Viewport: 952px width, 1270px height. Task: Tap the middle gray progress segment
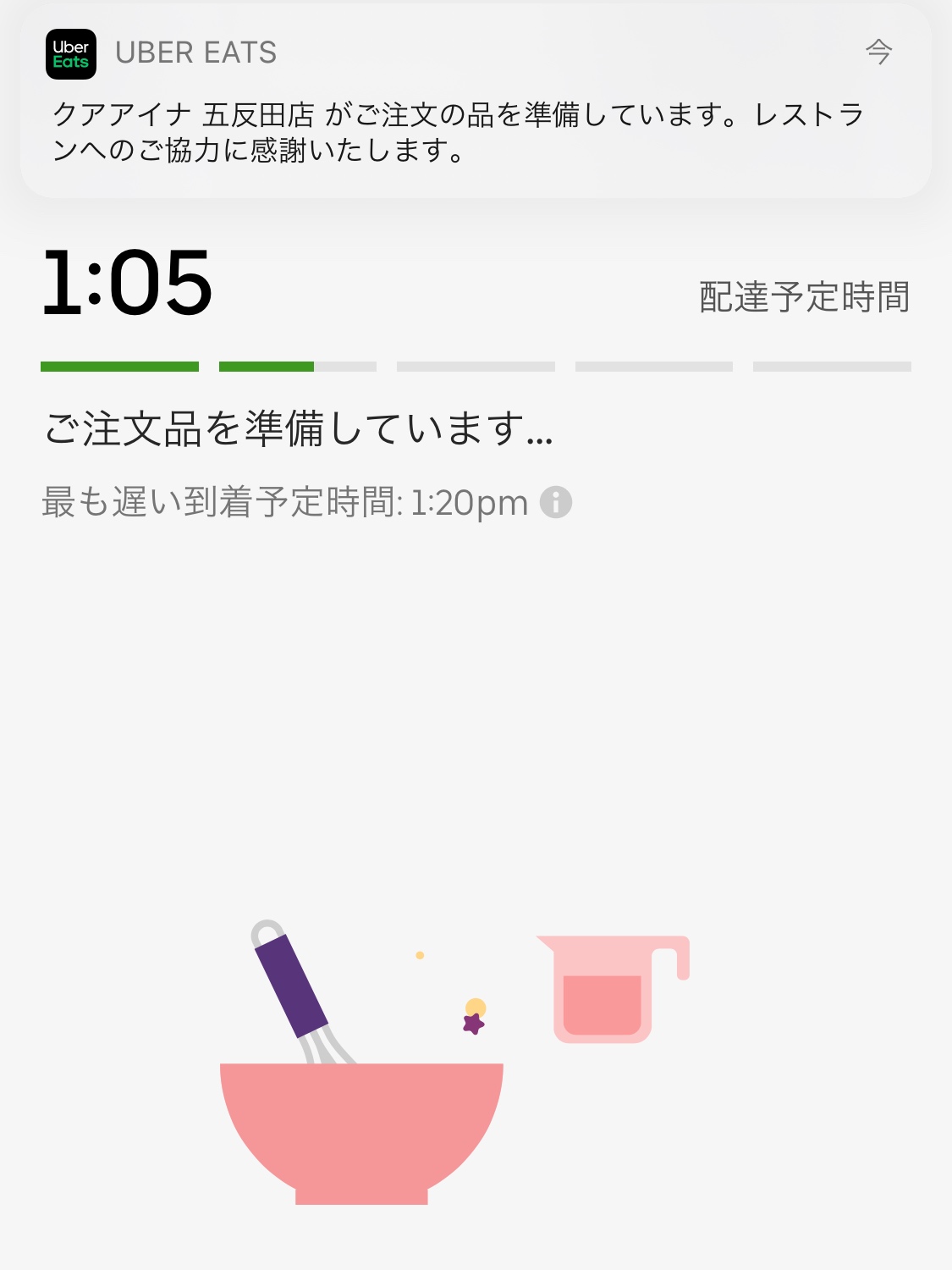tap(476, 367)
